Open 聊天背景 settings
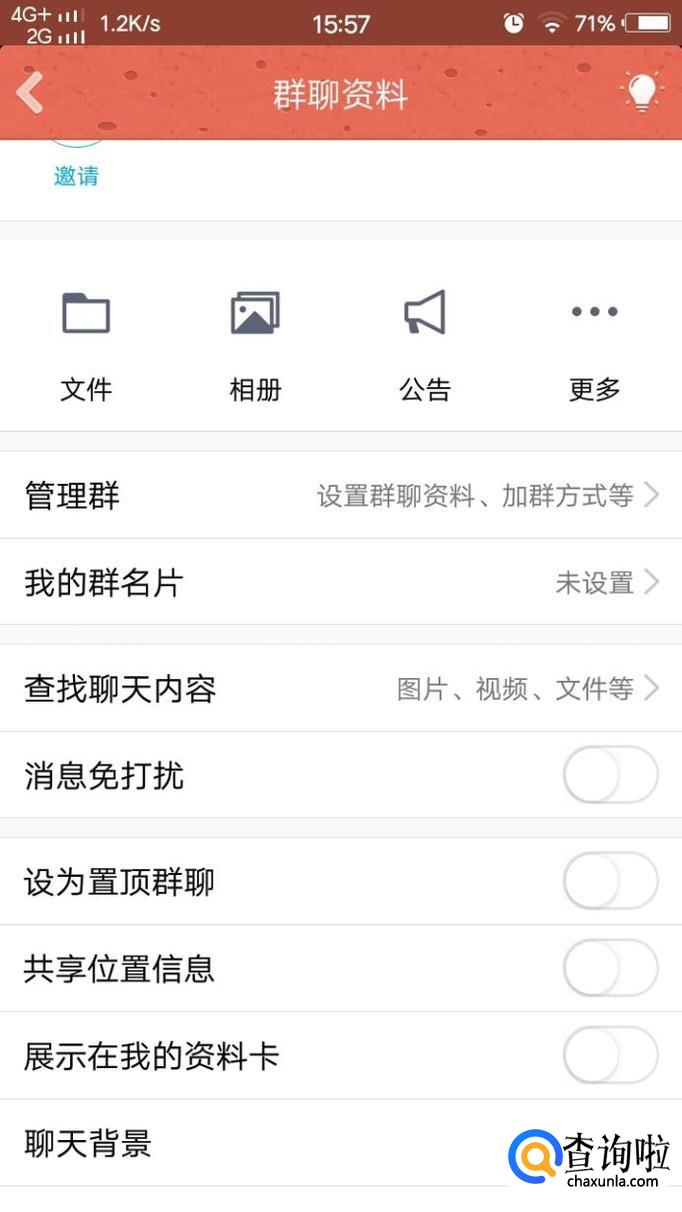 250,1143
